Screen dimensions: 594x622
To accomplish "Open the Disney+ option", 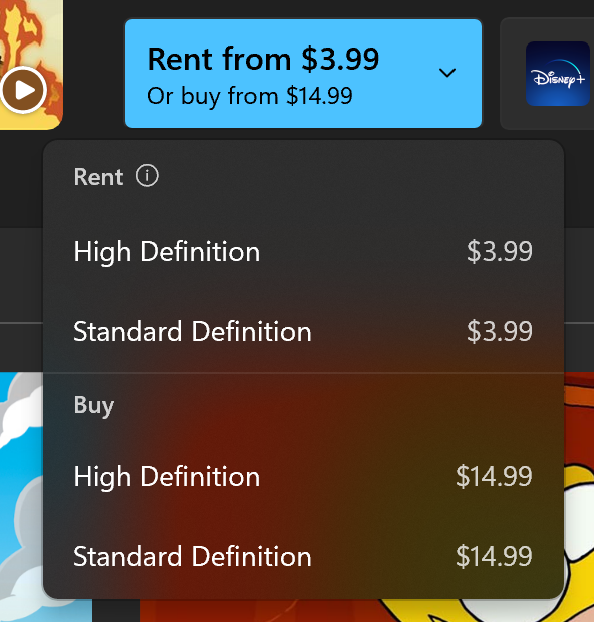I will (557, 74).
